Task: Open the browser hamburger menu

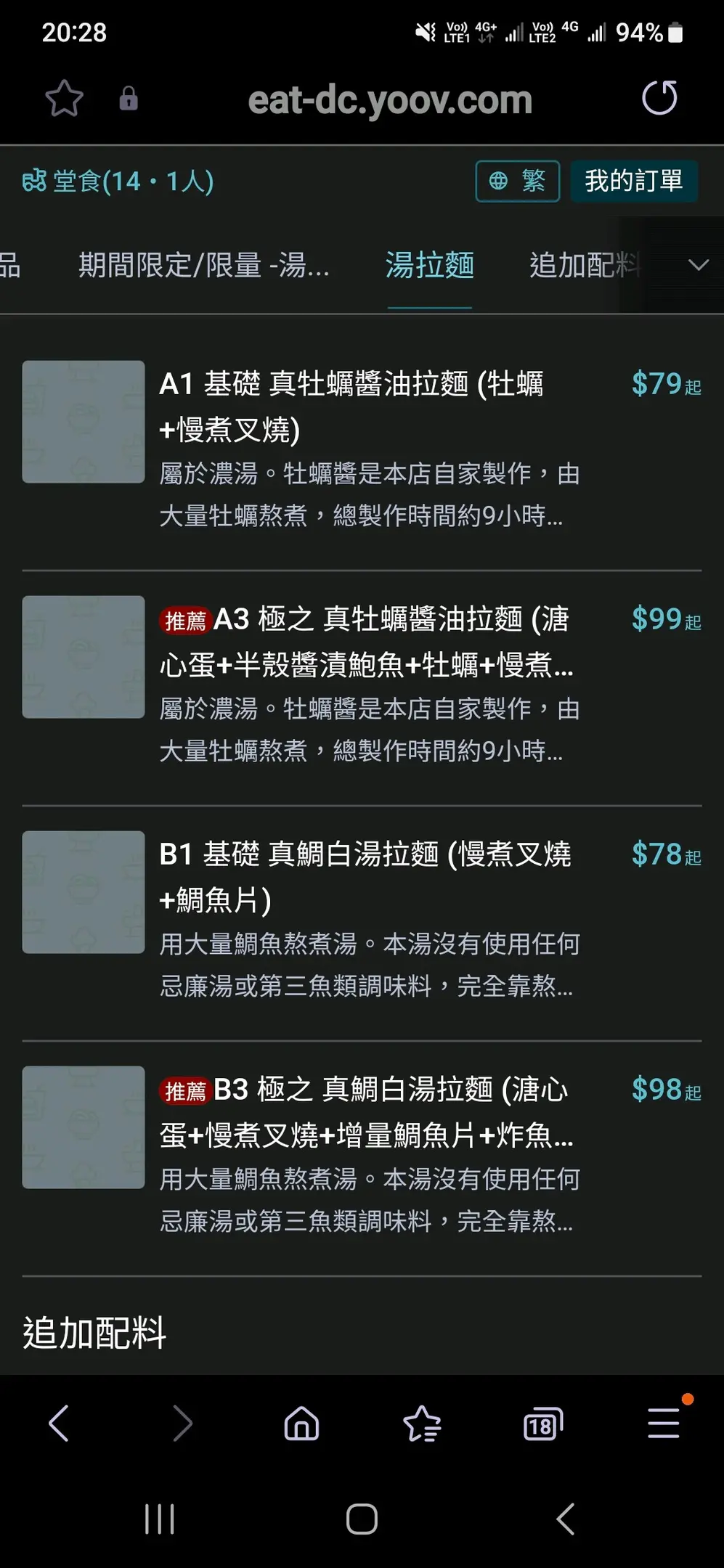Action: [663, 1424]
